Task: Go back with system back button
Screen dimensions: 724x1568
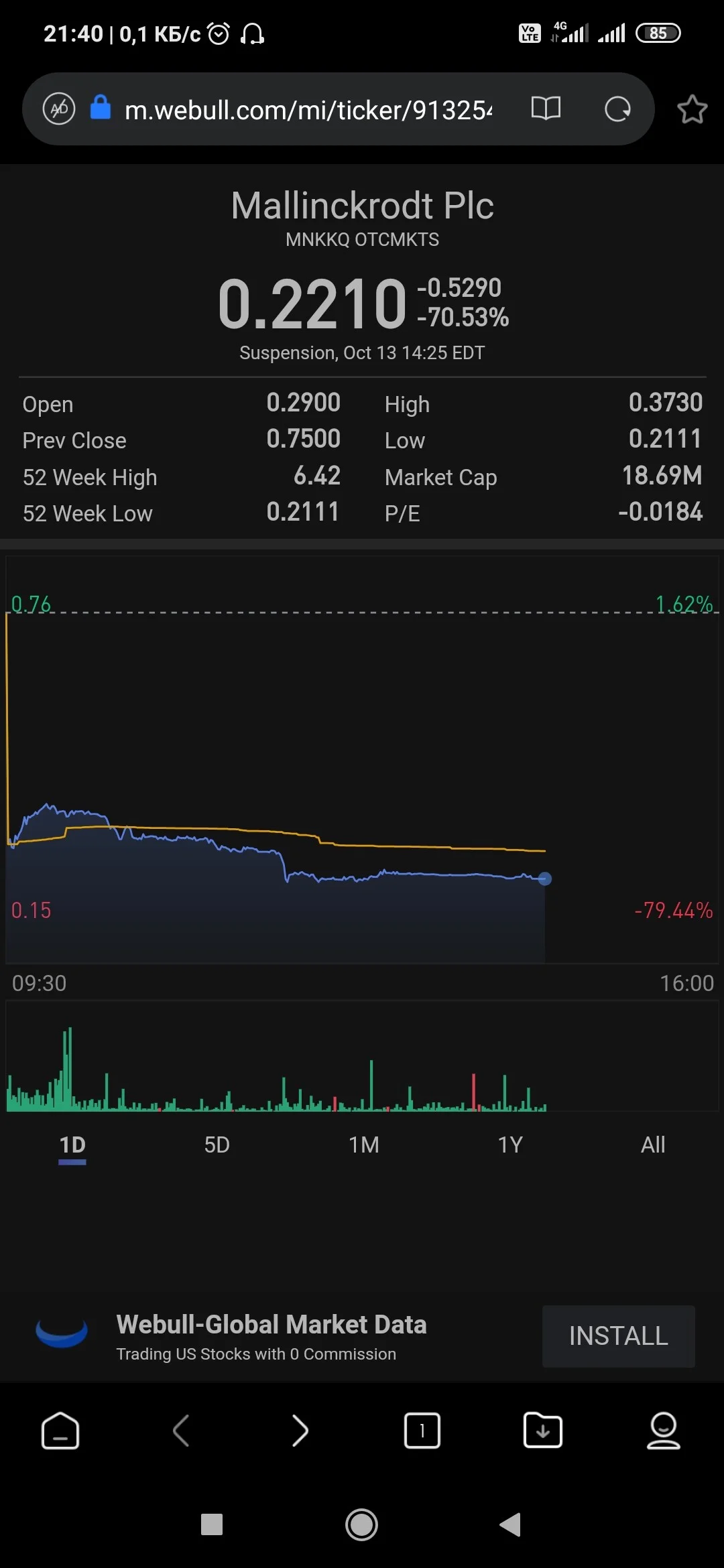Action: [510, 1524]
